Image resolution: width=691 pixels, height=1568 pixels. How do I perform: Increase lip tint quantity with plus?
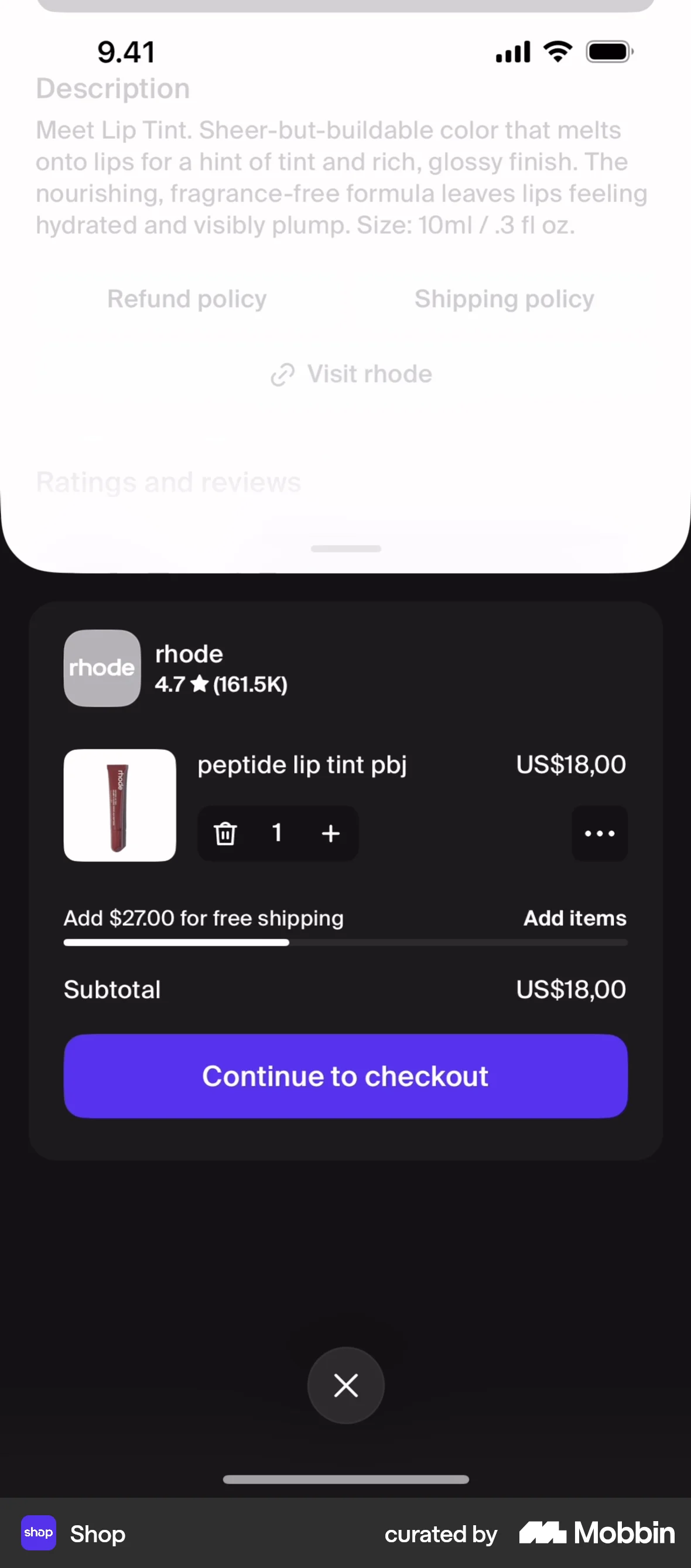click(x=330, y=833)
